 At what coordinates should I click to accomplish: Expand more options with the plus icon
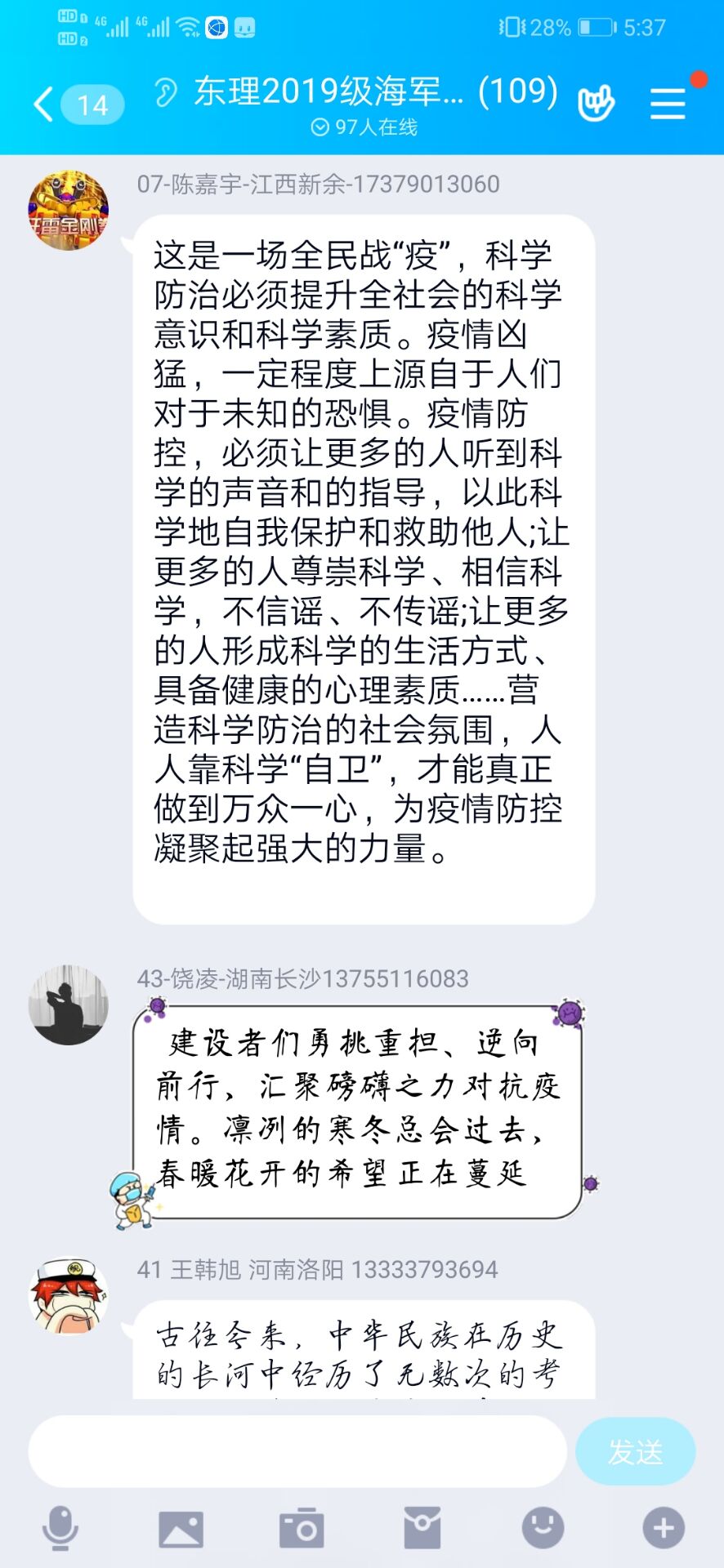pyautogui.click(x=663, y=1528)
